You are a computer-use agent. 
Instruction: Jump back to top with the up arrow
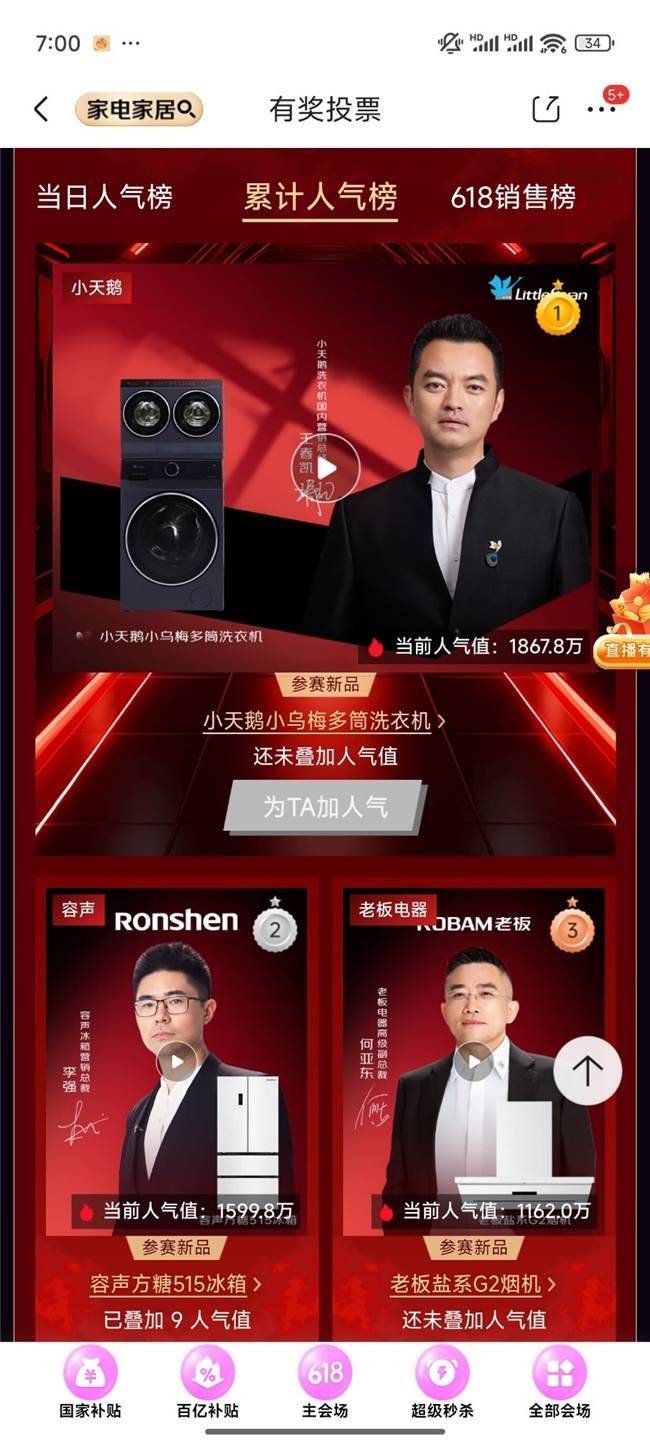click(x=587, y=1071)
